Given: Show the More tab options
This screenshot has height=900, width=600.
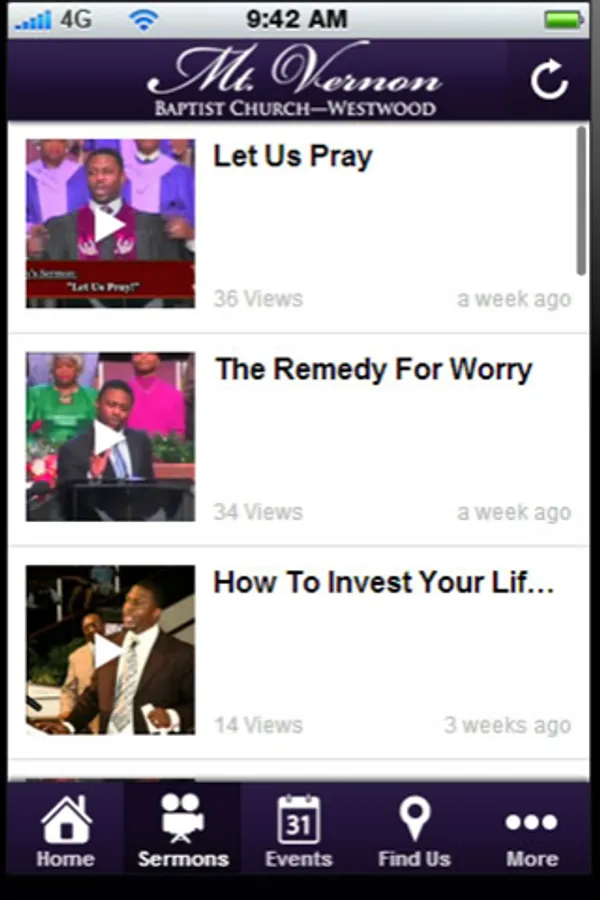Looking at the screenshot, I should pos(531,830).
